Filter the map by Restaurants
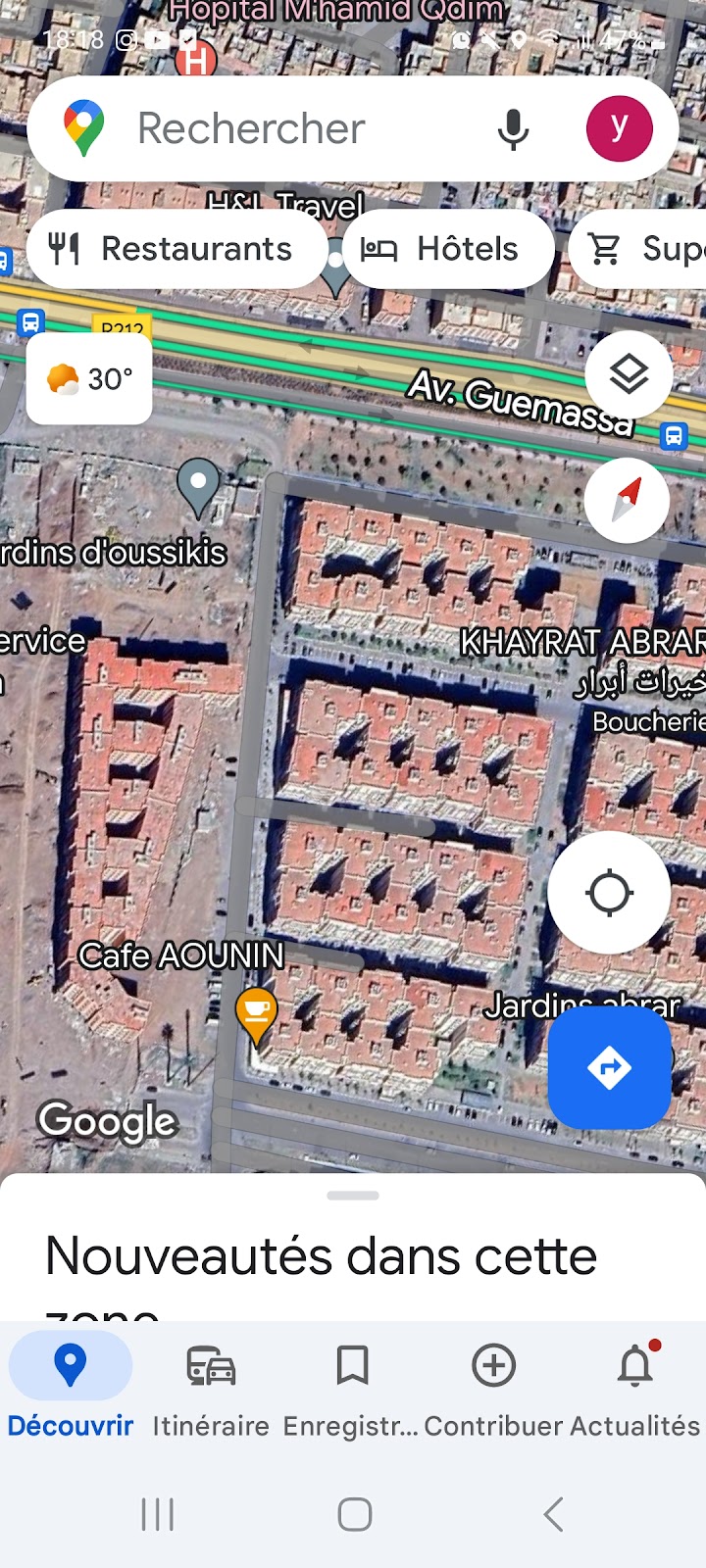 tap(176, 249)
